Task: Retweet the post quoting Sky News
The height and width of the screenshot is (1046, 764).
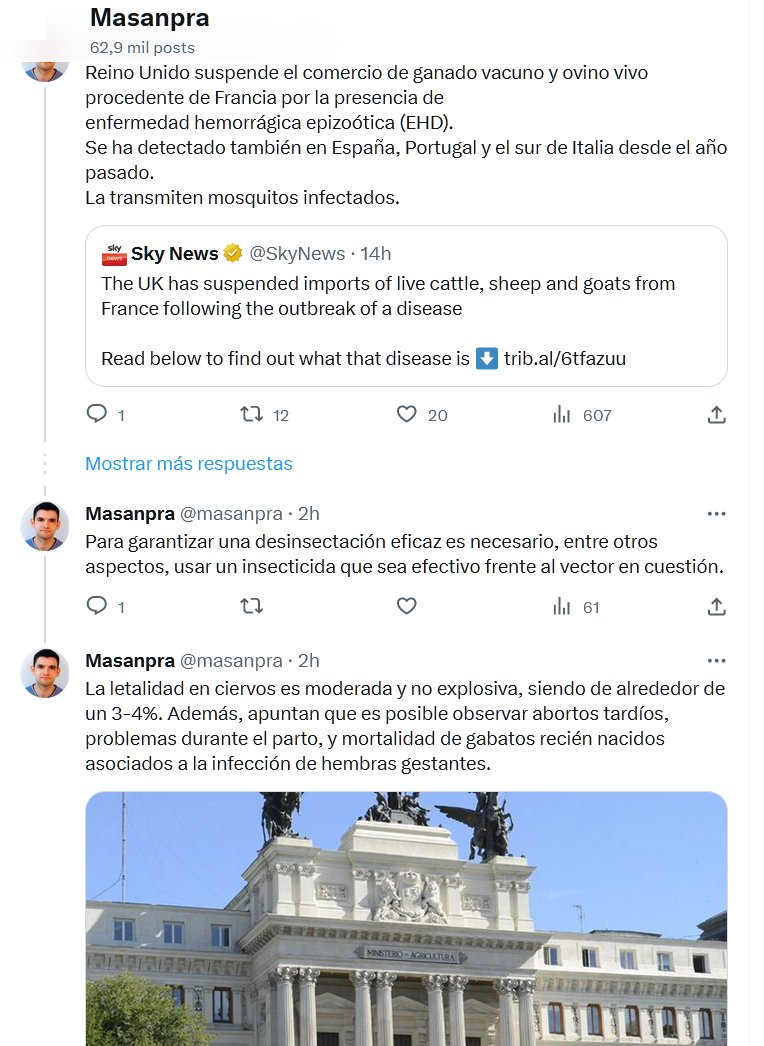Action: tap(252, 414)
